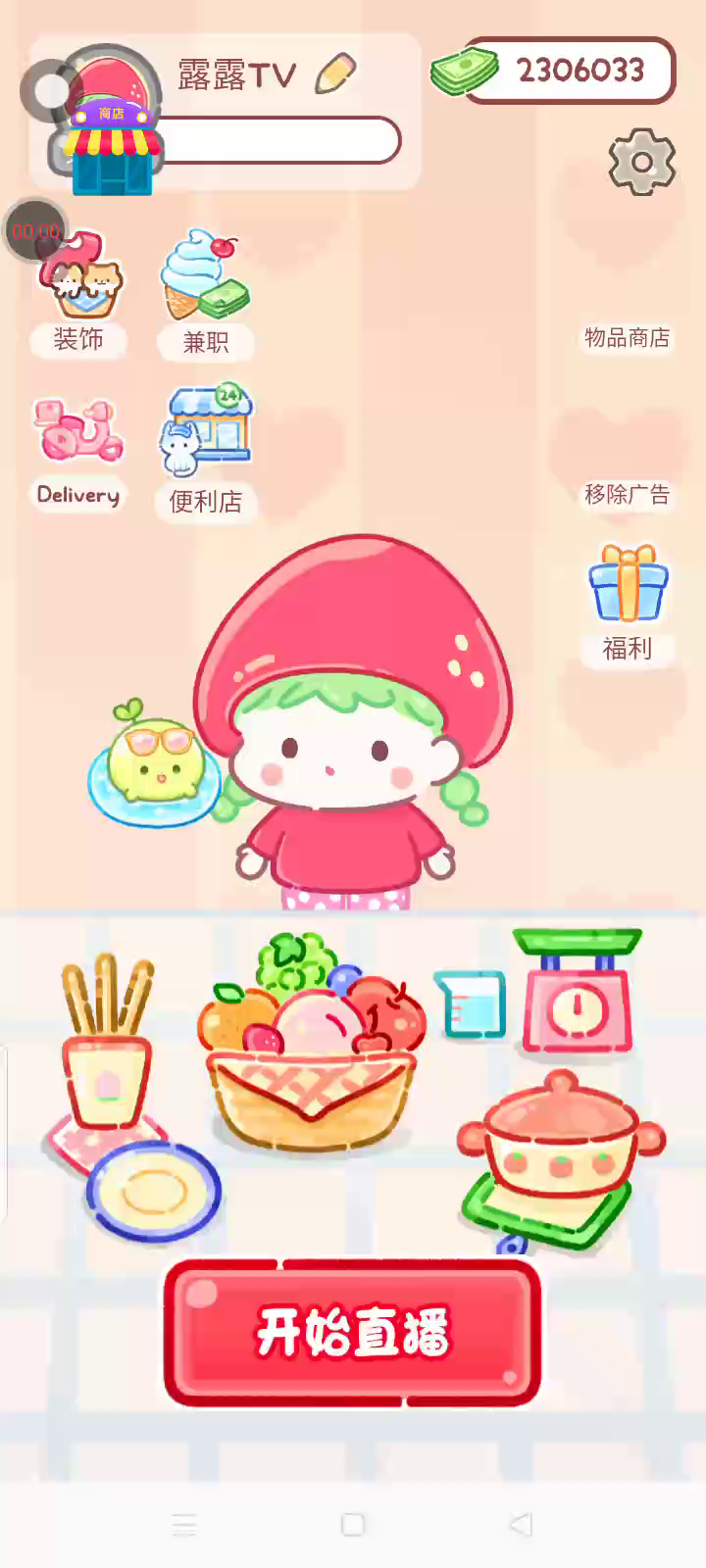Open the Delivery scooter option
Screen dimensions: 706x1568
78,451
